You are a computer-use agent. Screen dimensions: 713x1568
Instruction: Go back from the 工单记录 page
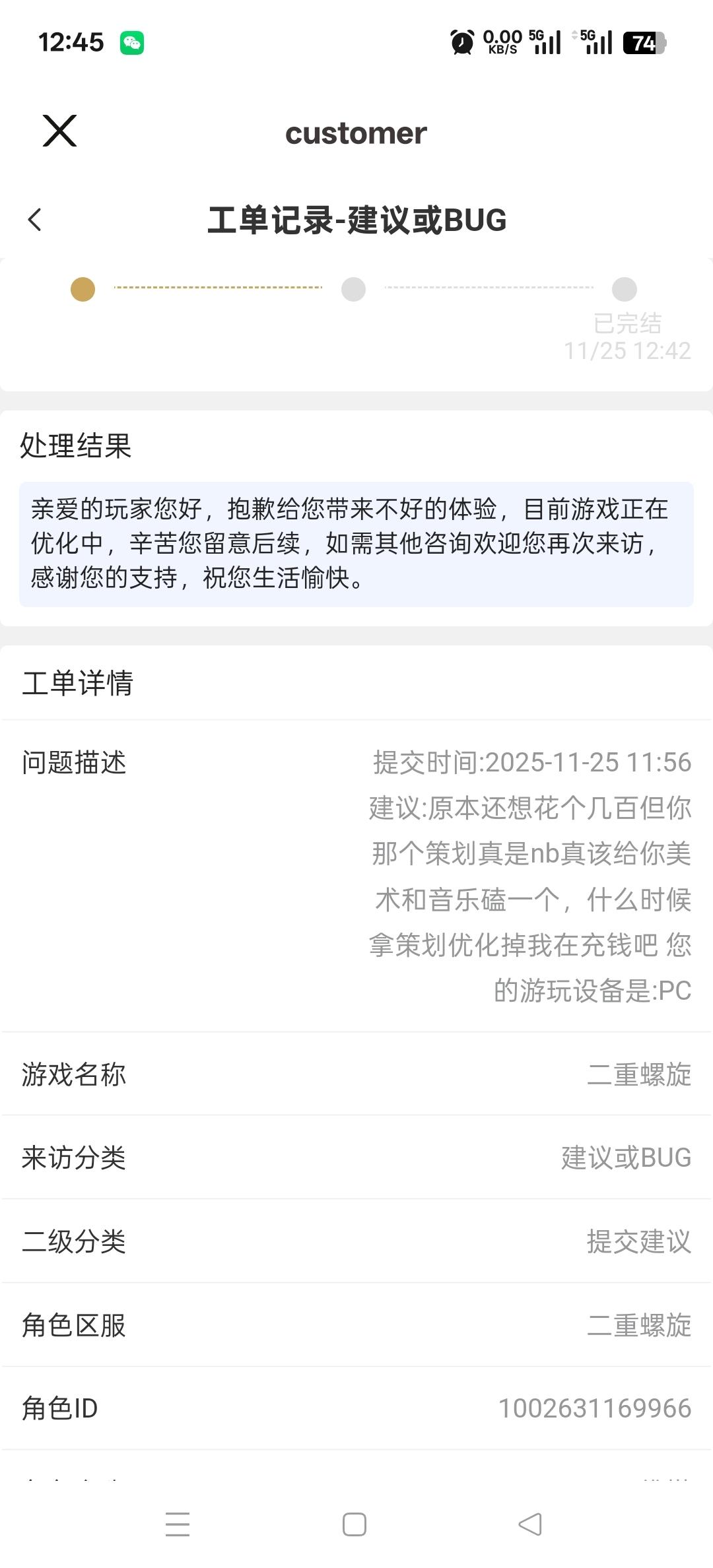coord(35,220)
